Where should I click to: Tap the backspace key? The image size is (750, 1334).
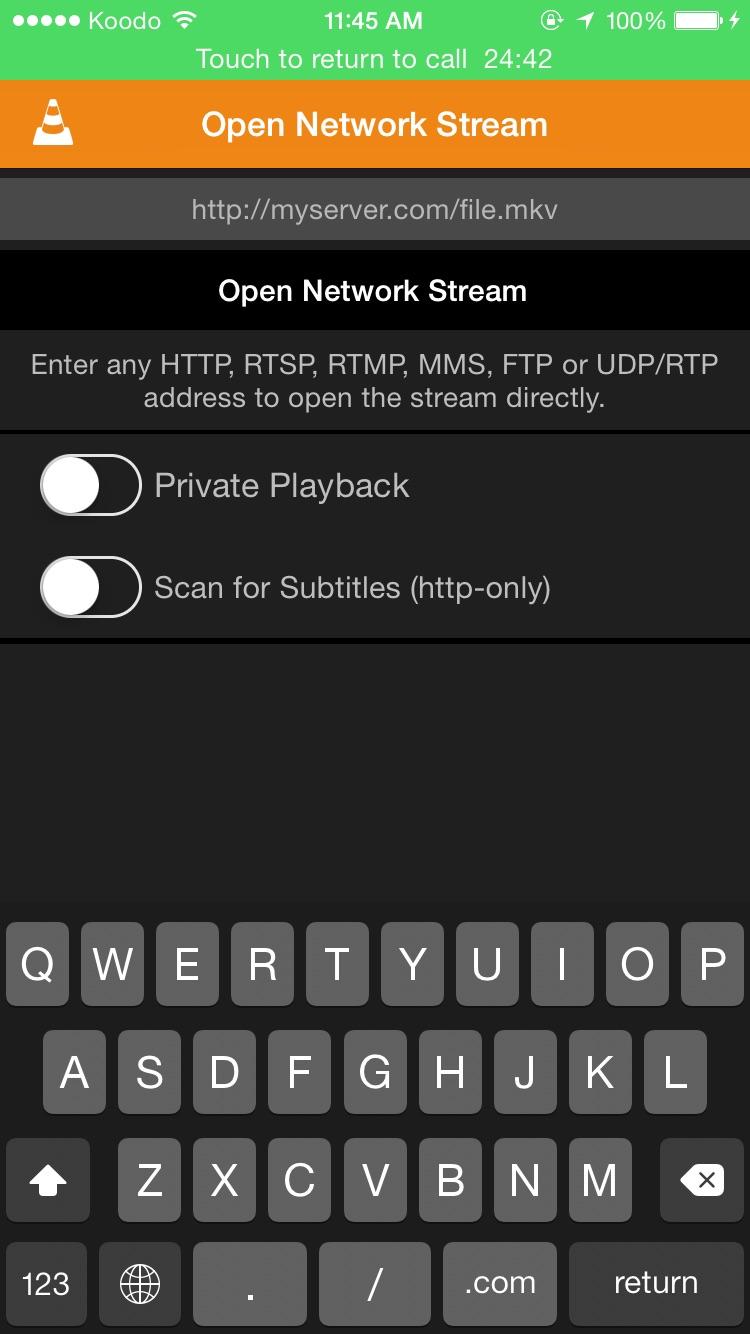pyautogui.click(x=702, y=1180)
